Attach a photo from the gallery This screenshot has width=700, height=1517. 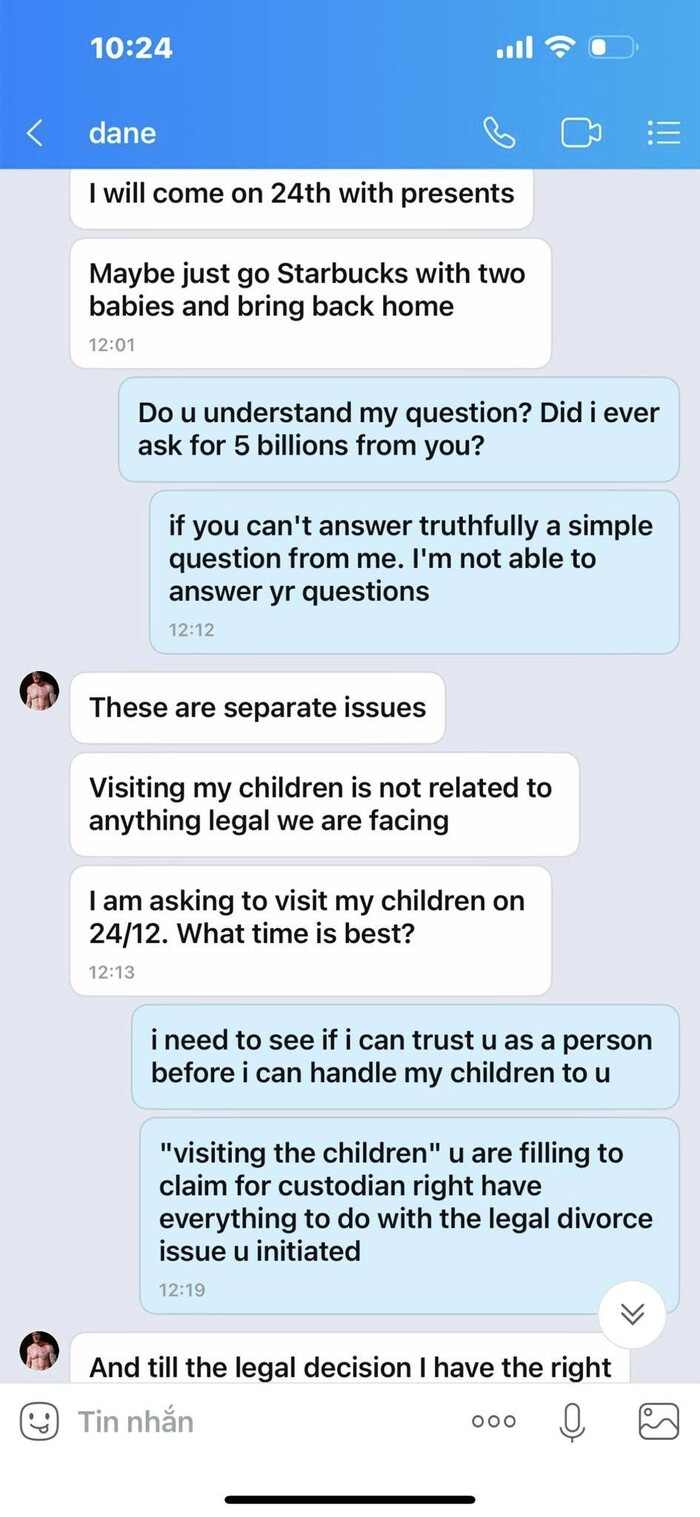(658, 1421)
